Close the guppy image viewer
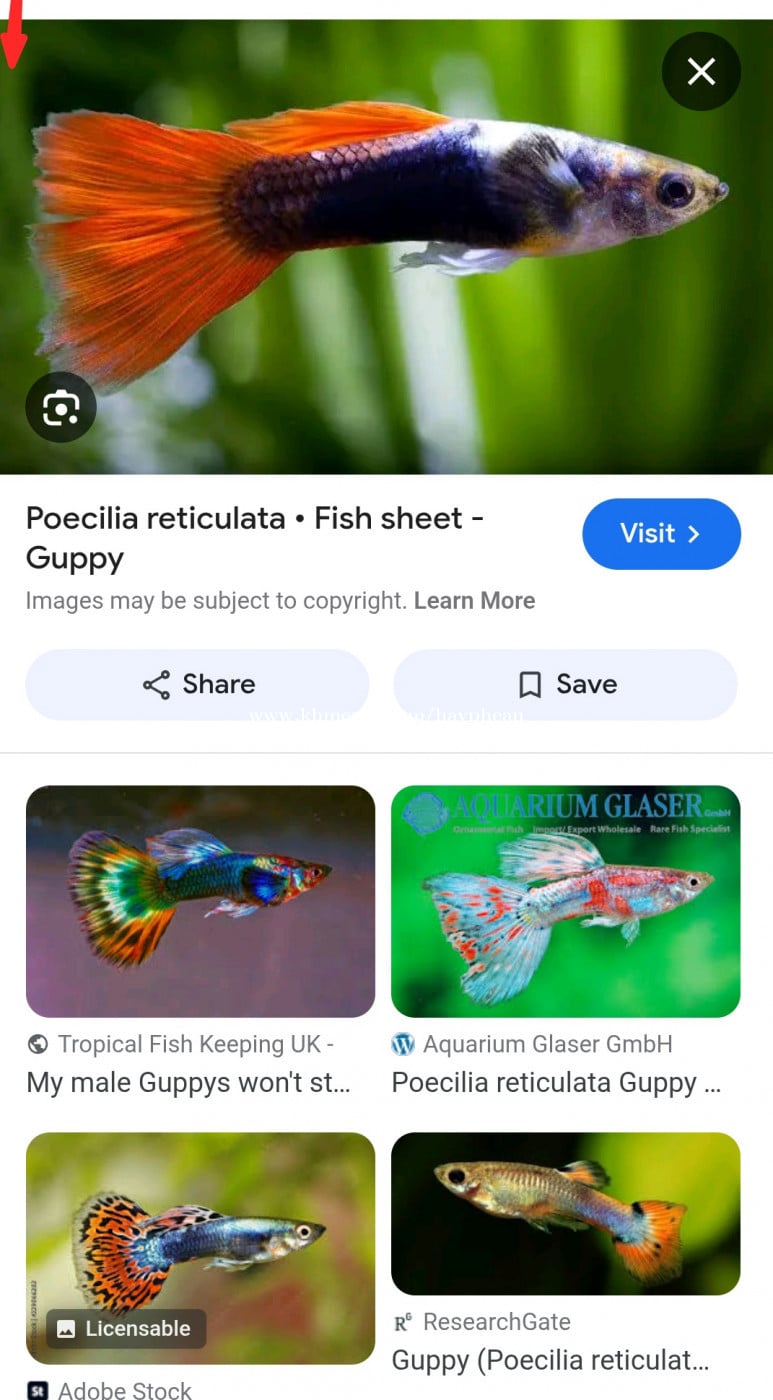Viewport: 773px width, 1400px height. pos(701,72)
